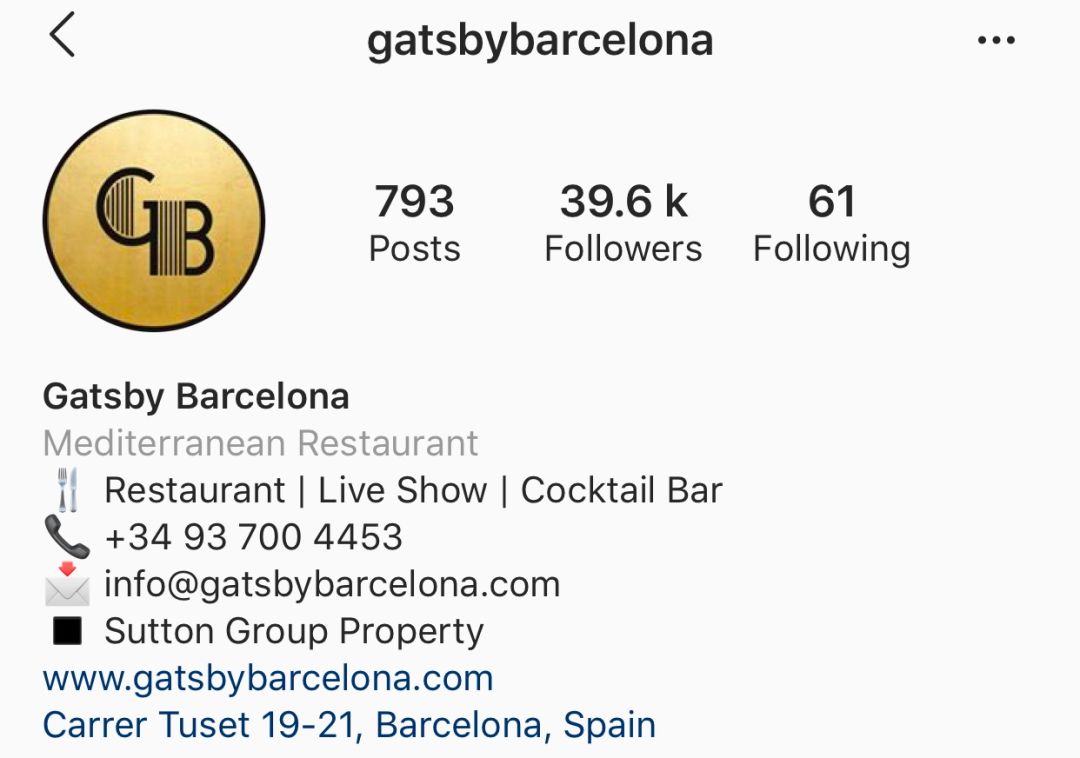Open Carrer Tuset 19-21 address location
This screenshot has width=1080, height=758.
[349, 725]
